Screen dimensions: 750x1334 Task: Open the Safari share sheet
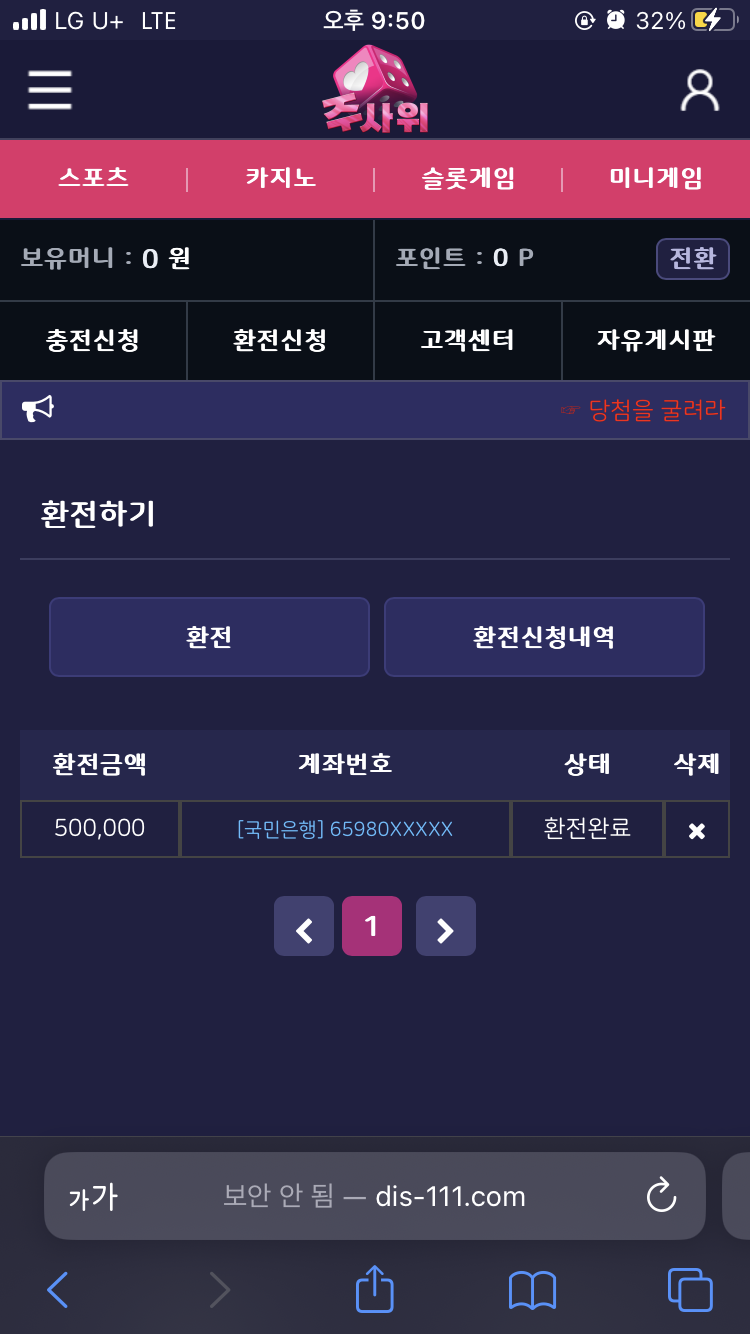(375, 1288)
